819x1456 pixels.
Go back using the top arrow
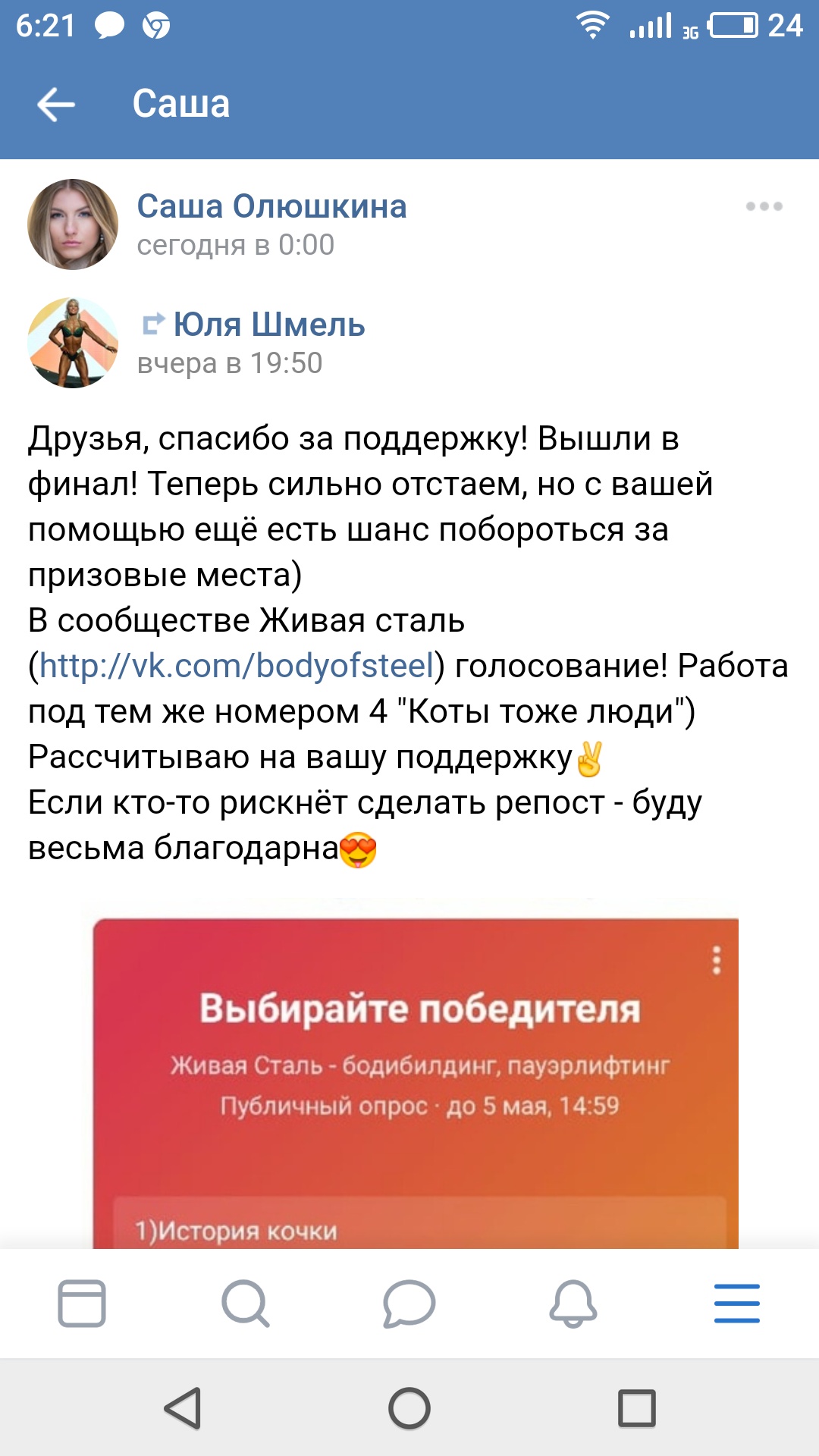click(56, 104)
